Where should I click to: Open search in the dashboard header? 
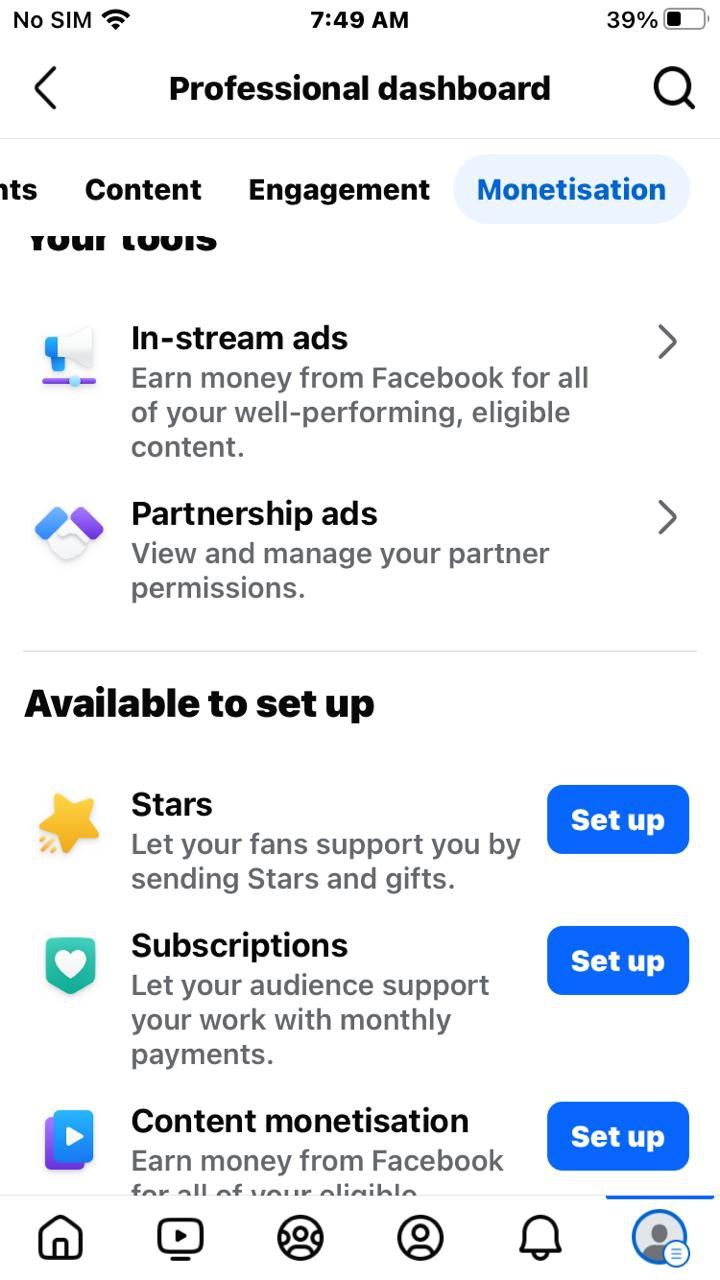point(674,88)
